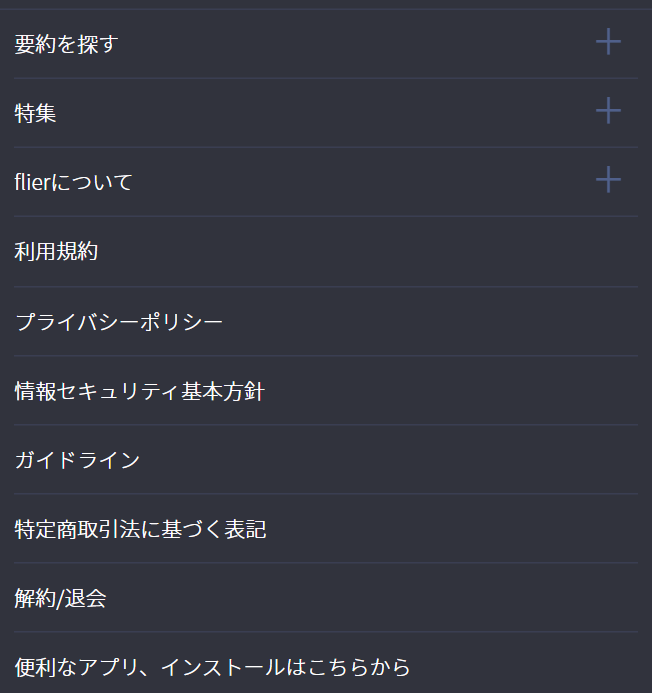The image size is (652, 693).
Task: View 情報セキュリティ基本方針
Action: [139, 391]
